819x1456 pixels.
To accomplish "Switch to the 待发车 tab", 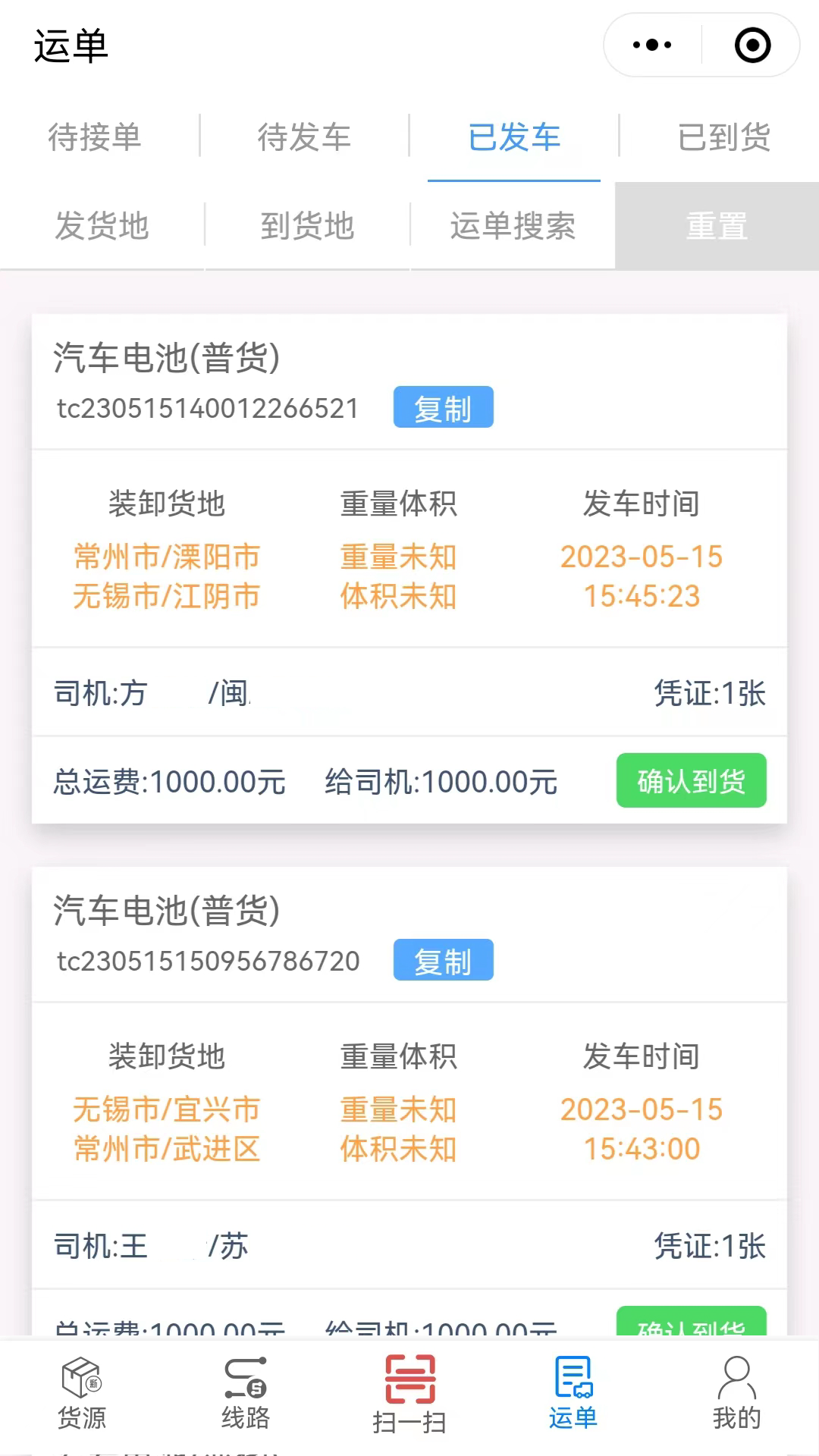I will (x=304, y=137).
